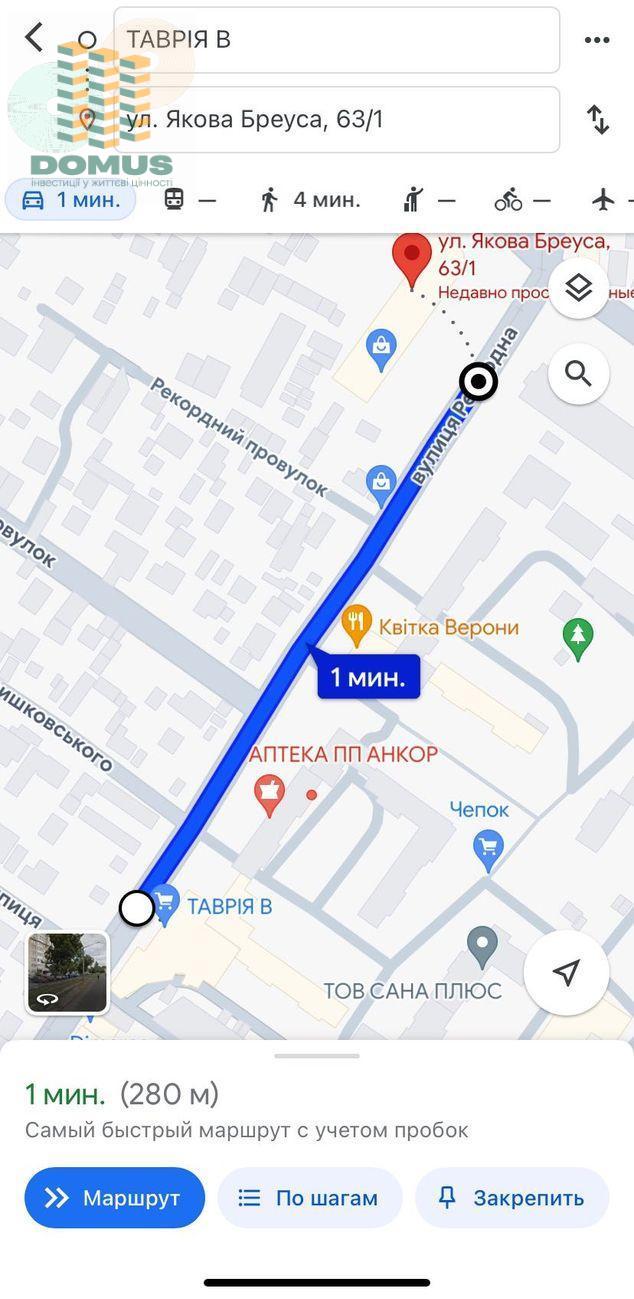
Task: Tap the Квітка Верони restaurant marker
Action: point(356,626)
